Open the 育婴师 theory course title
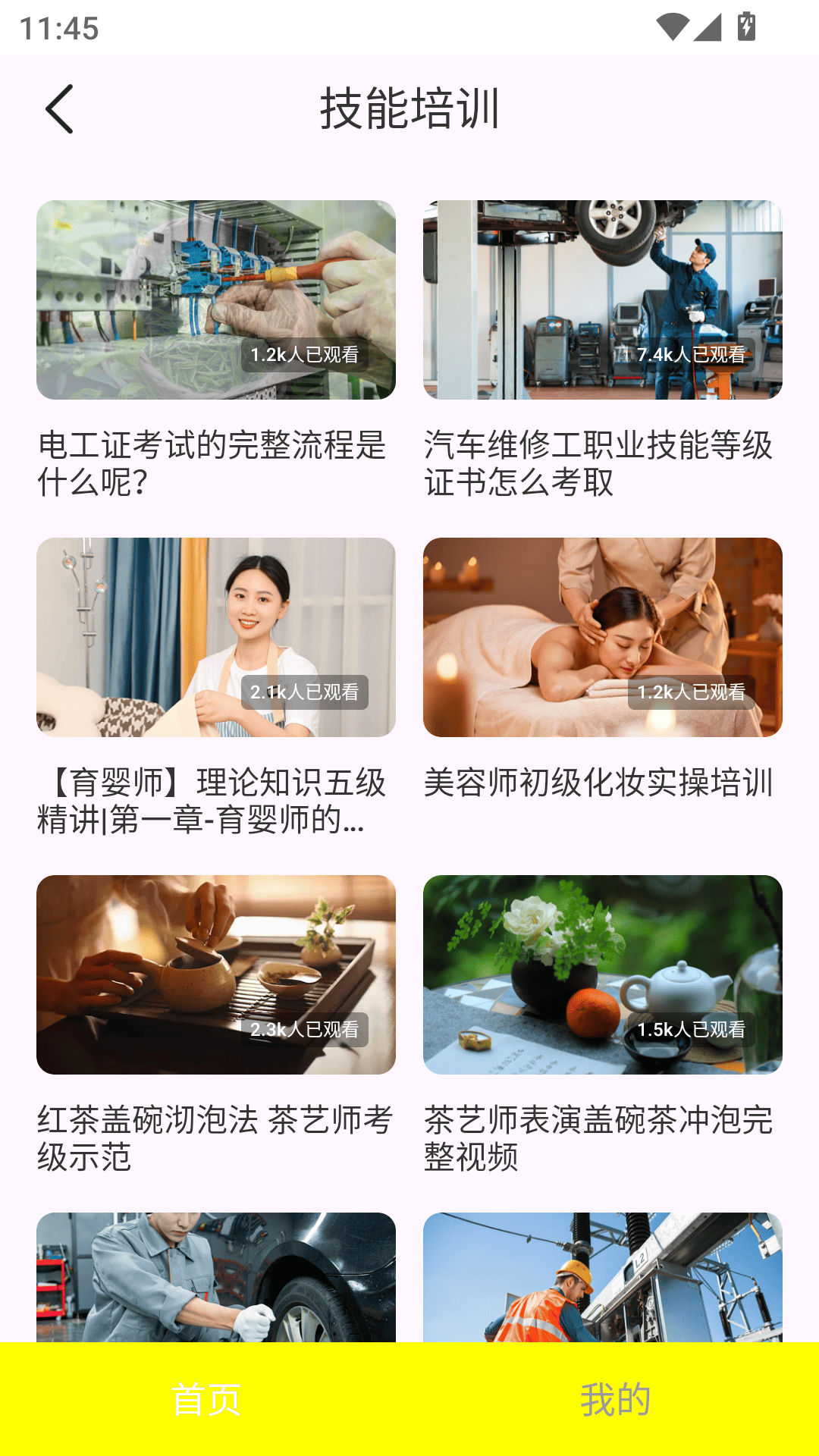Image resolution: width=819 pixels, height=1456 pixels. 215,802
